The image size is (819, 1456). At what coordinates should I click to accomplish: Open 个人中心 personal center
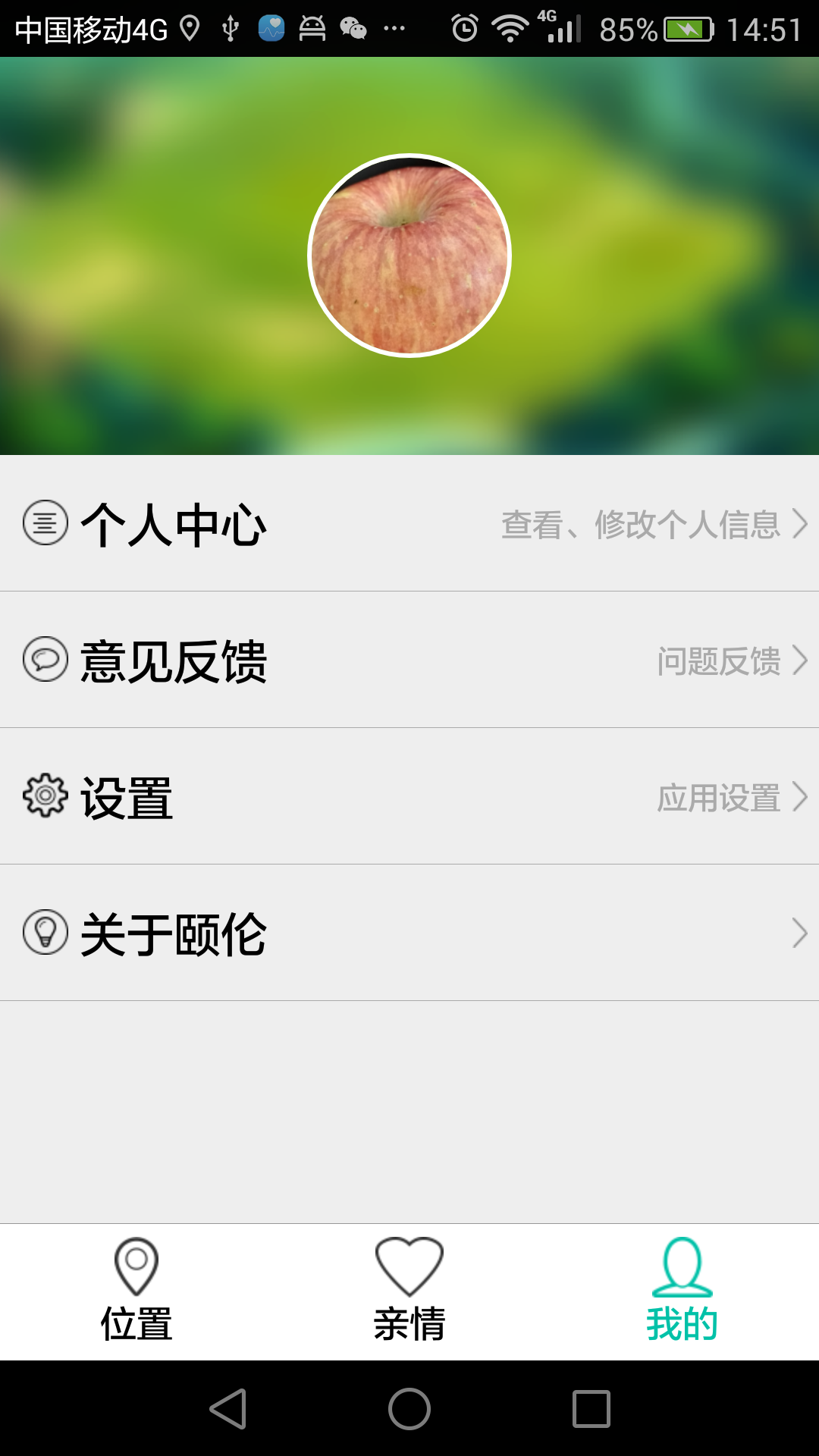(x=409, y=523)
